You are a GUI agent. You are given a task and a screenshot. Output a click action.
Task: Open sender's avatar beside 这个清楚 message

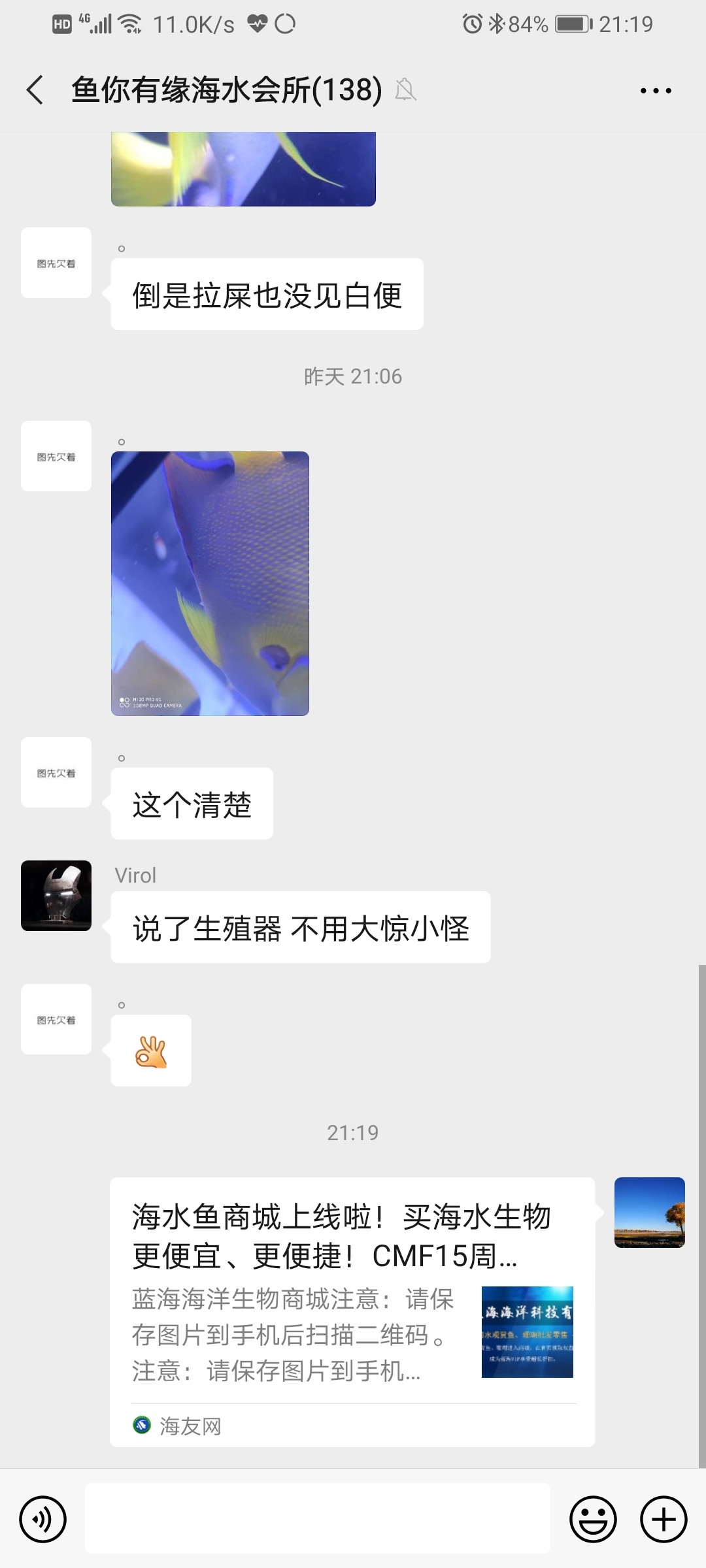tap(56, 772)
